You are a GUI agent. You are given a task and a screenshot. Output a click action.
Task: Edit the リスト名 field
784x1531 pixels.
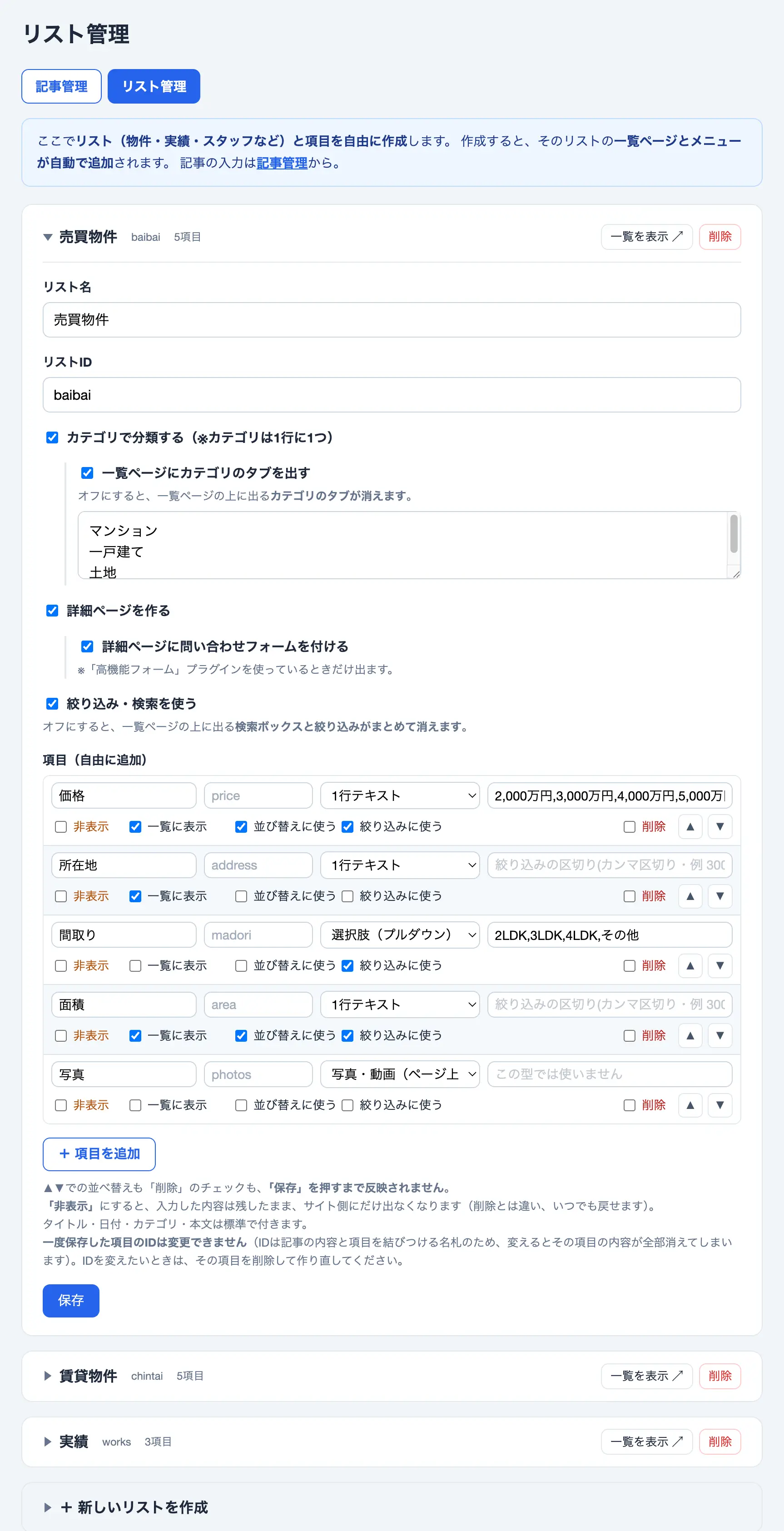(x=392, y=320)
